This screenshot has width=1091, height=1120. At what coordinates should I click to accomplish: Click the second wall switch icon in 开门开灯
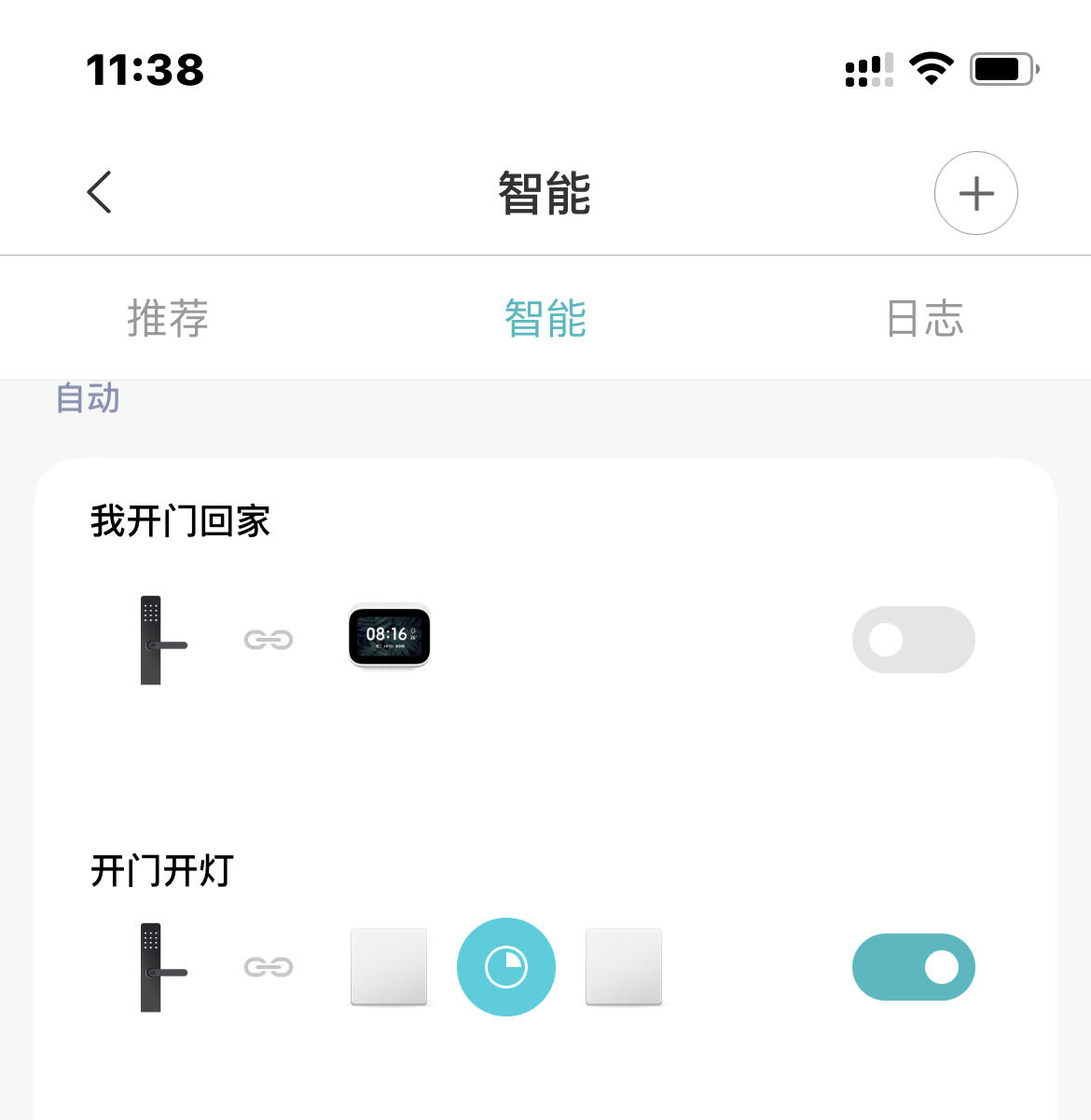(623, 967)
